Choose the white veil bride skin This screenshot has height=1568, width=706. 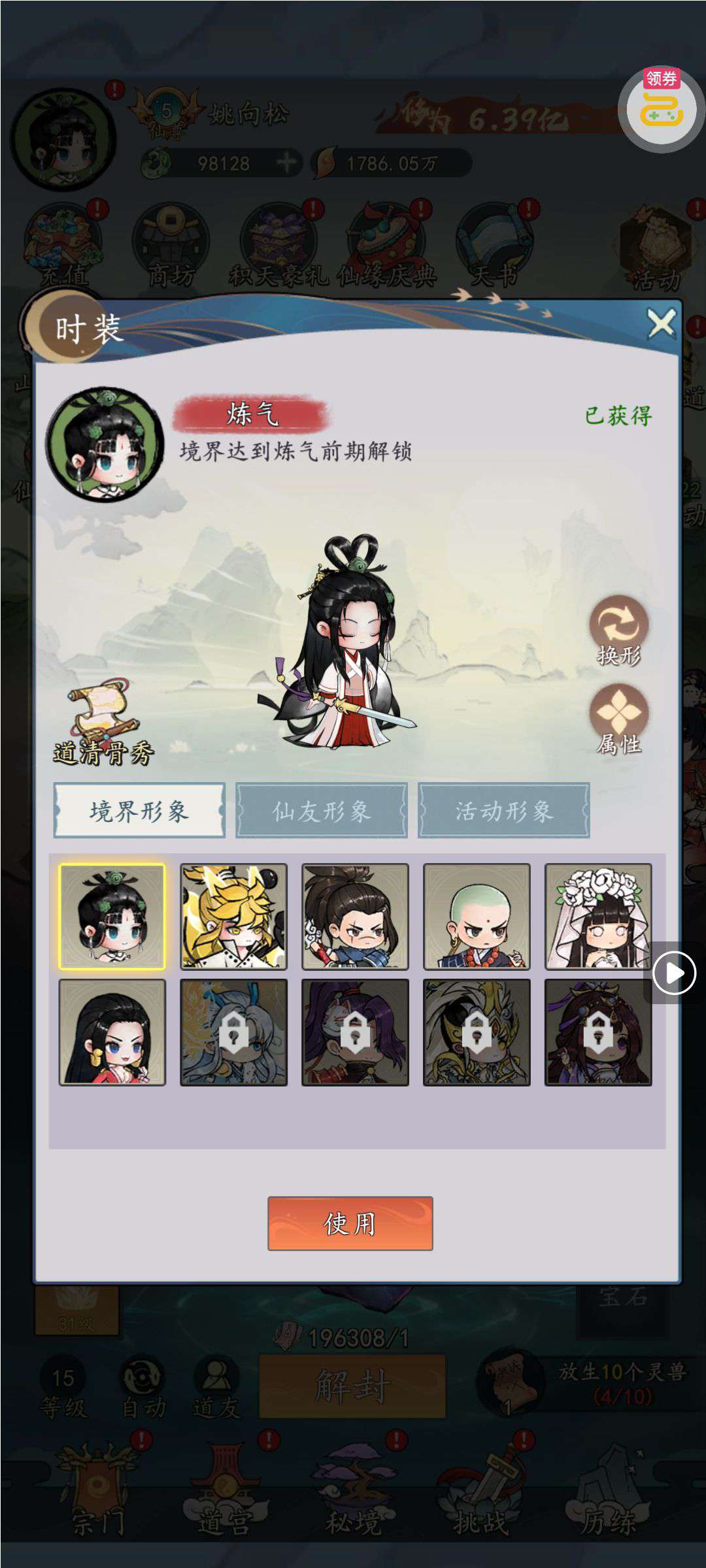tap(597, 917)
